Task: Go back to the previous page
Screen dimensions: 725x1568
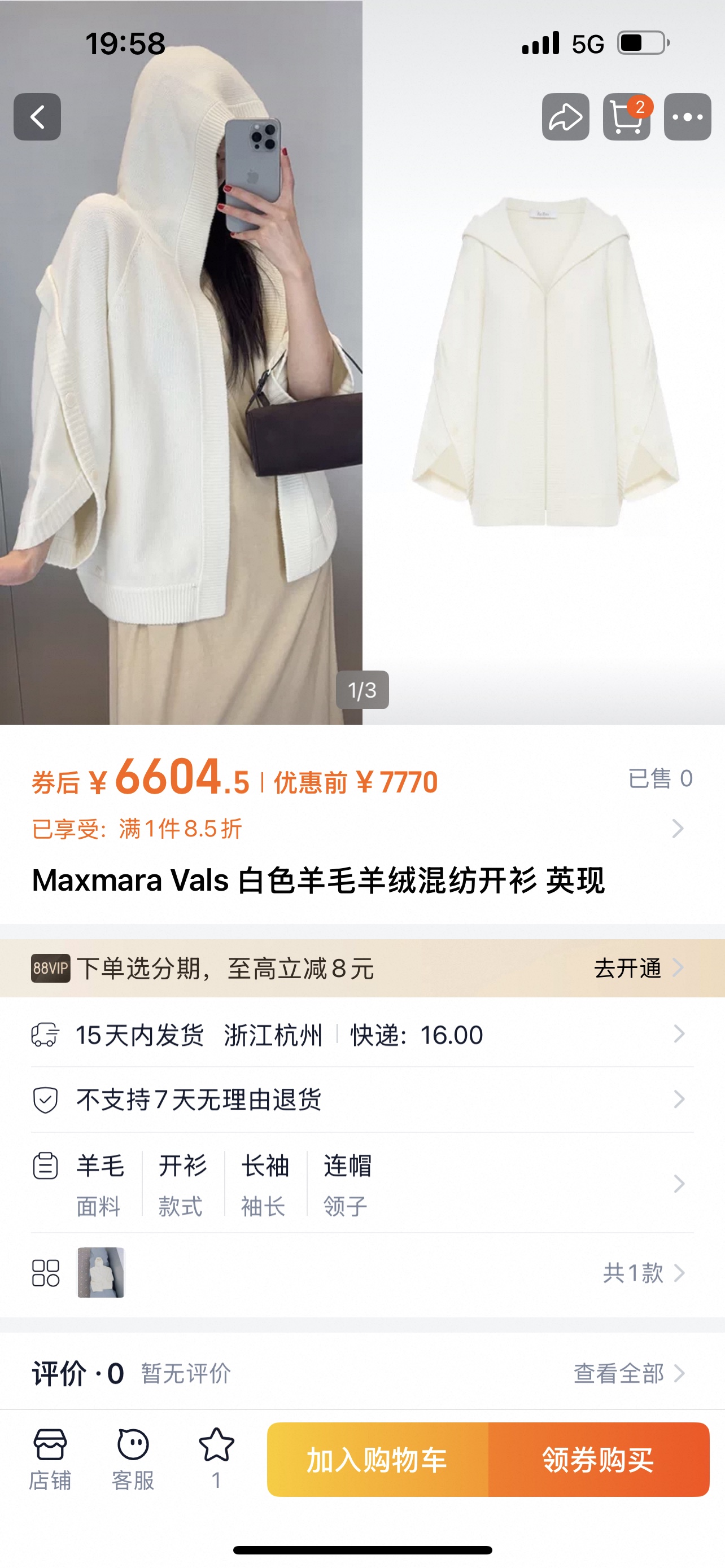Action: coord(37,117)
